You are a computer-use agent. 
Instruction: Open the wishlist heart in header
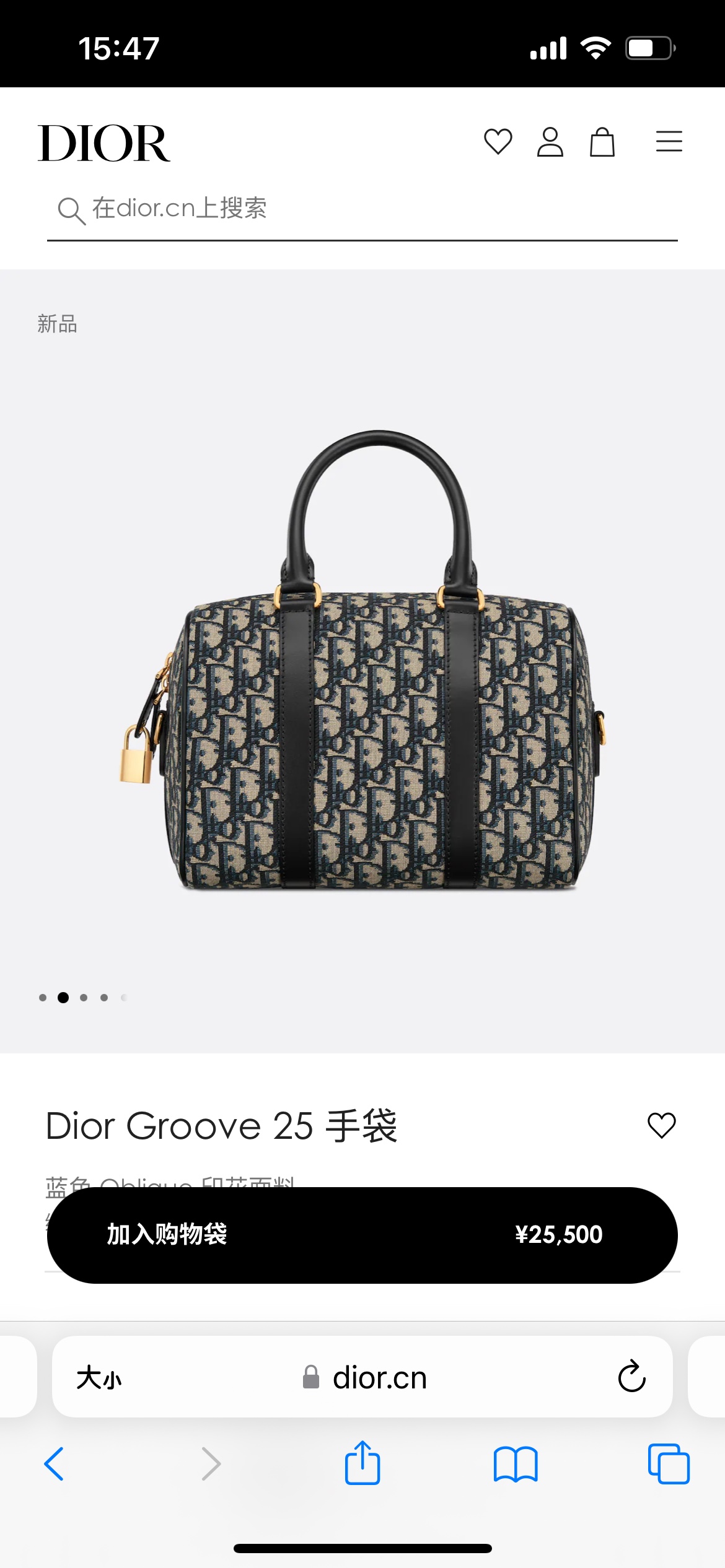[x=498, y=142]
